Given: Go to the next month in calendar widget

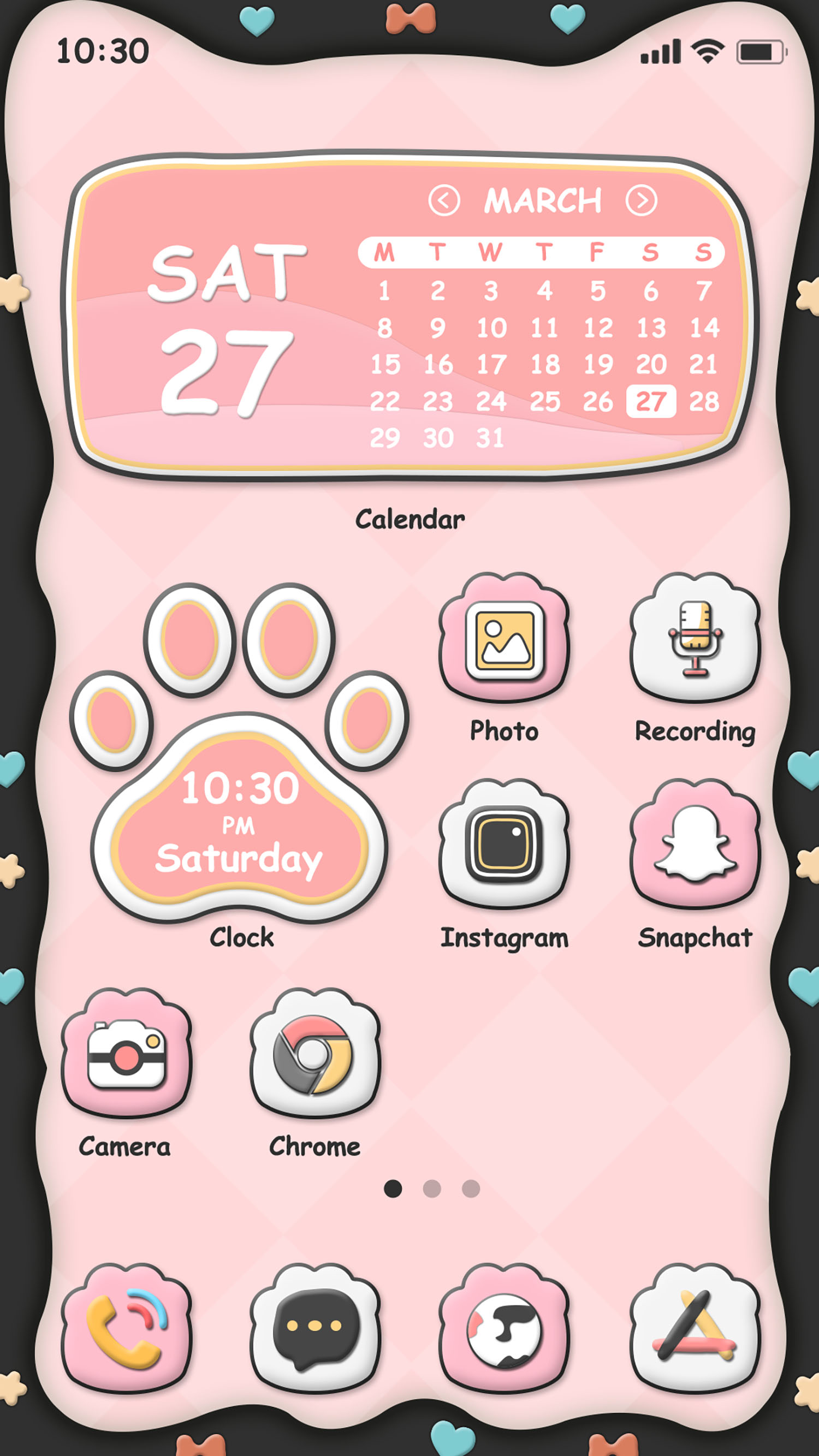Looking at the screenshot, I should [641, 200].
